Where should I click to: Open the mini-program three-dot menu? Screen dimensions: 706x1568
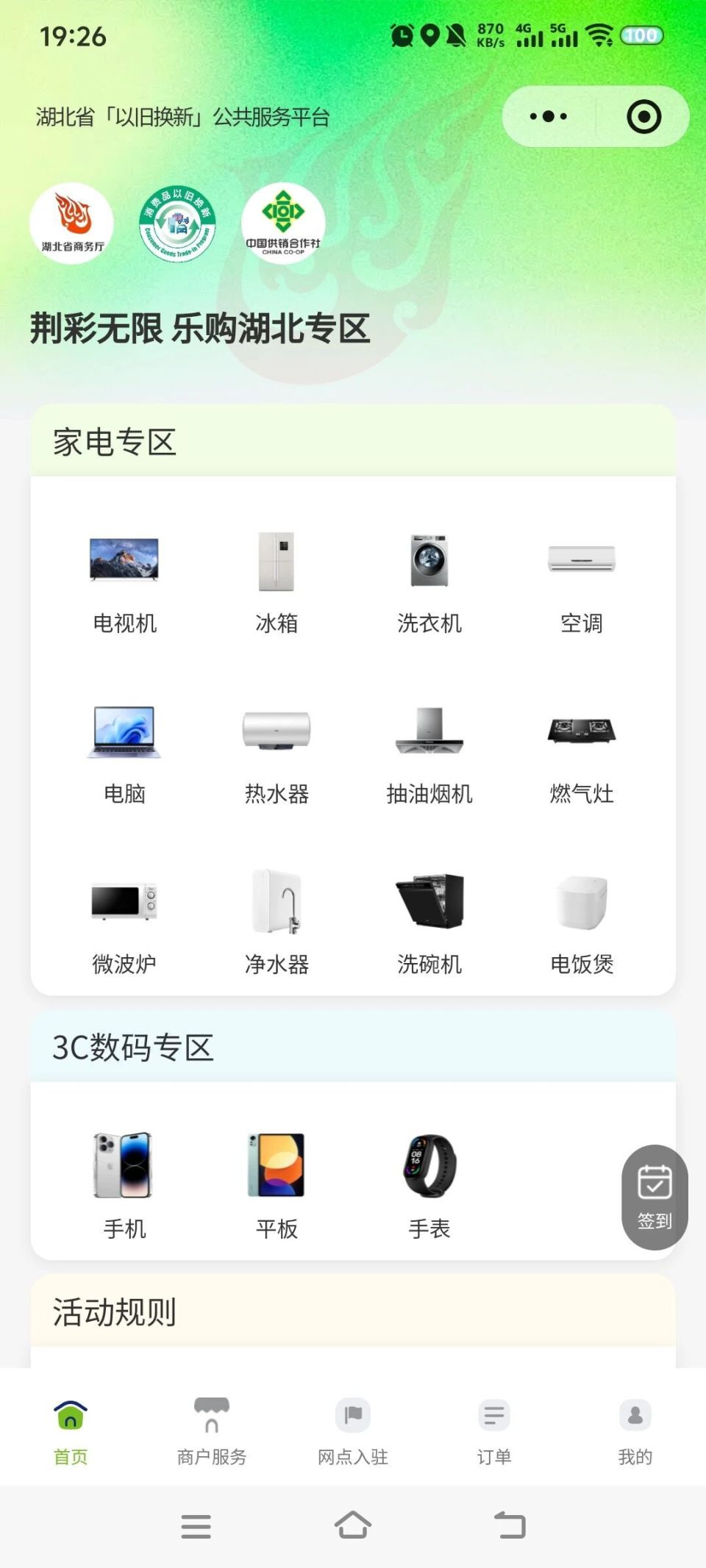[547, 116]
